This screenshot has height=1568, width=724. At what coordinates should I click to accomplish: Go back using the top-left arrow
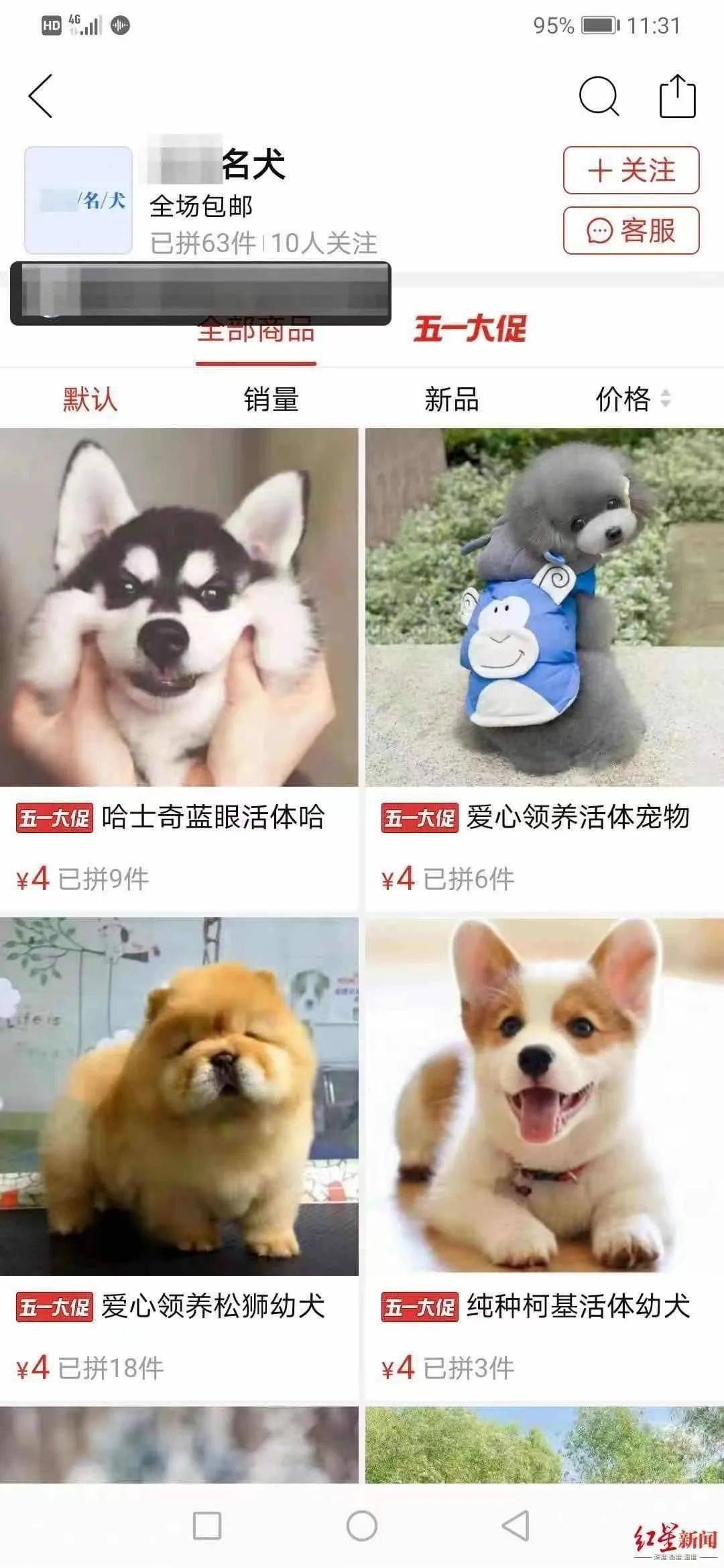coord(41,96)
